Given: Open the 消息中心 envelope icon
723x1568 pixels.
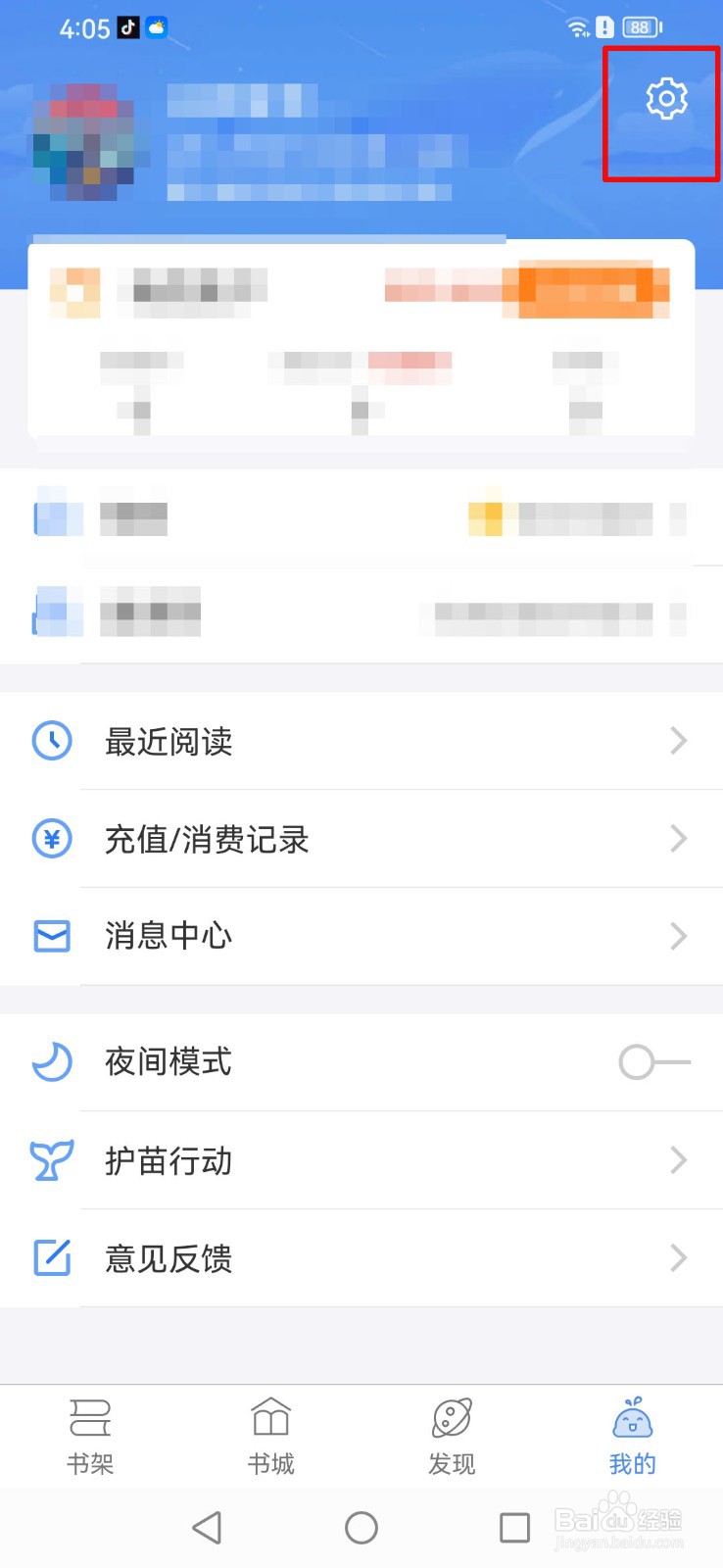Looking at the screenshot, I should pyautogui.click(x=51, y=936).
